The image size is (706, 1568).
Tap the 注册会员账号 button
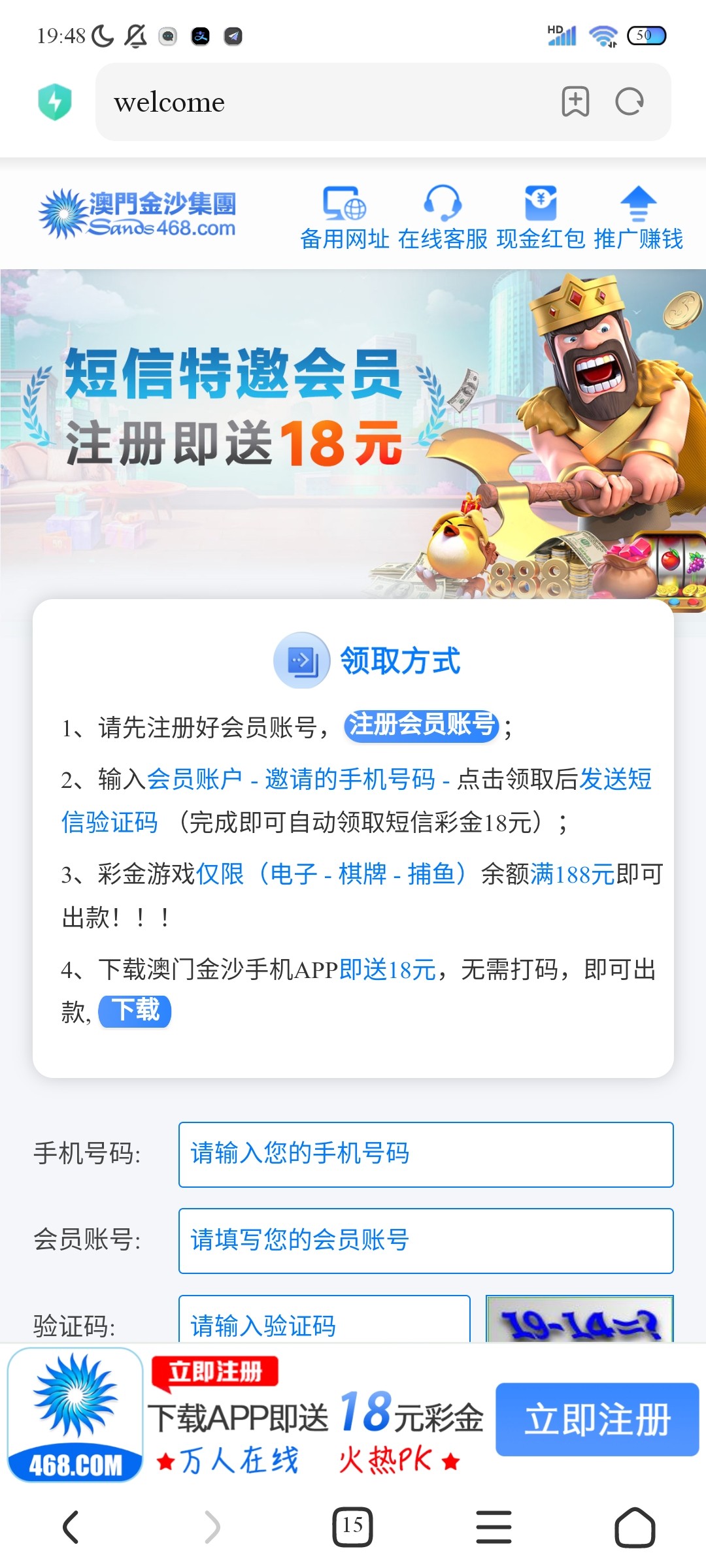pyautogui.click(x=421, y=725)
